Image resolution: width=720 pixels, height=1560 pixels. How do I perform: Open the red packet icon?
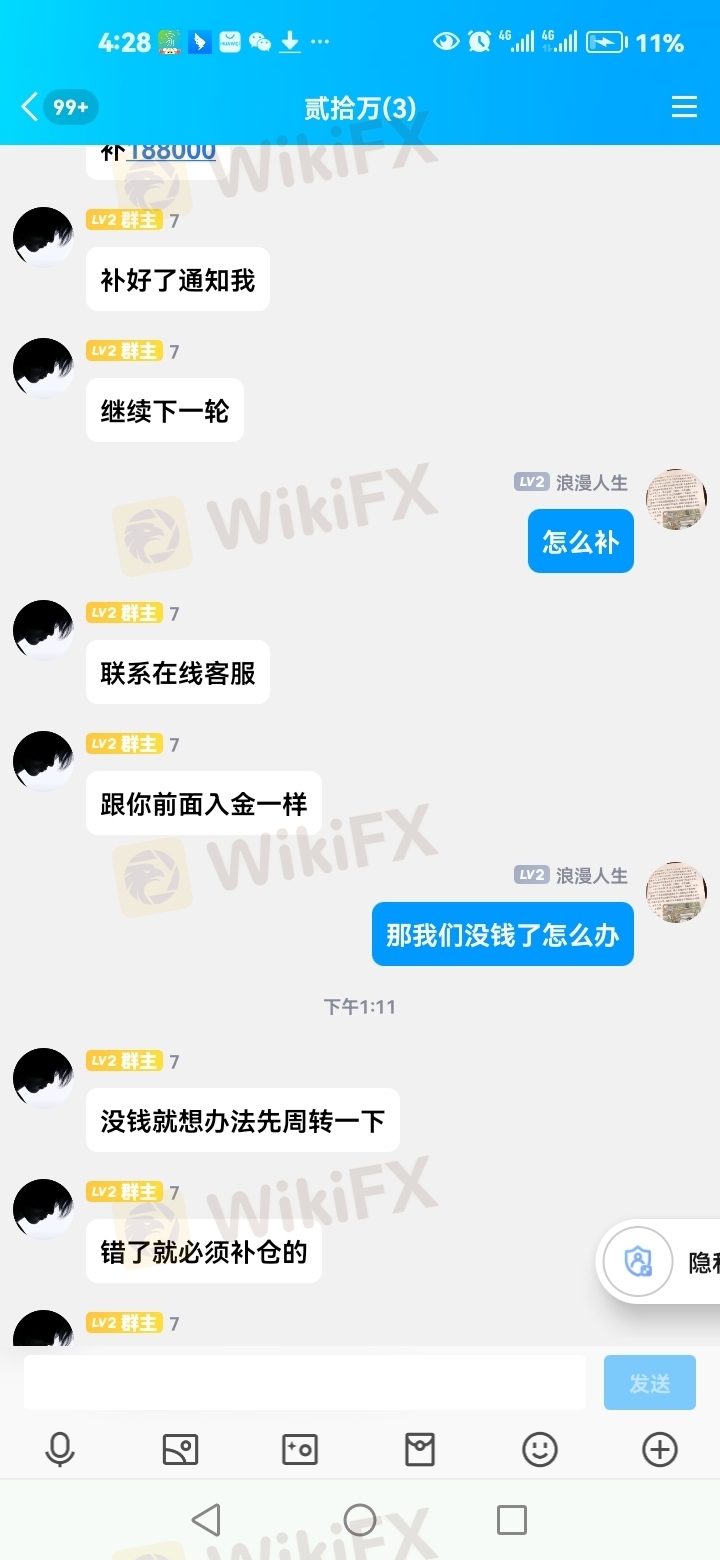[x=420, y=1449]
